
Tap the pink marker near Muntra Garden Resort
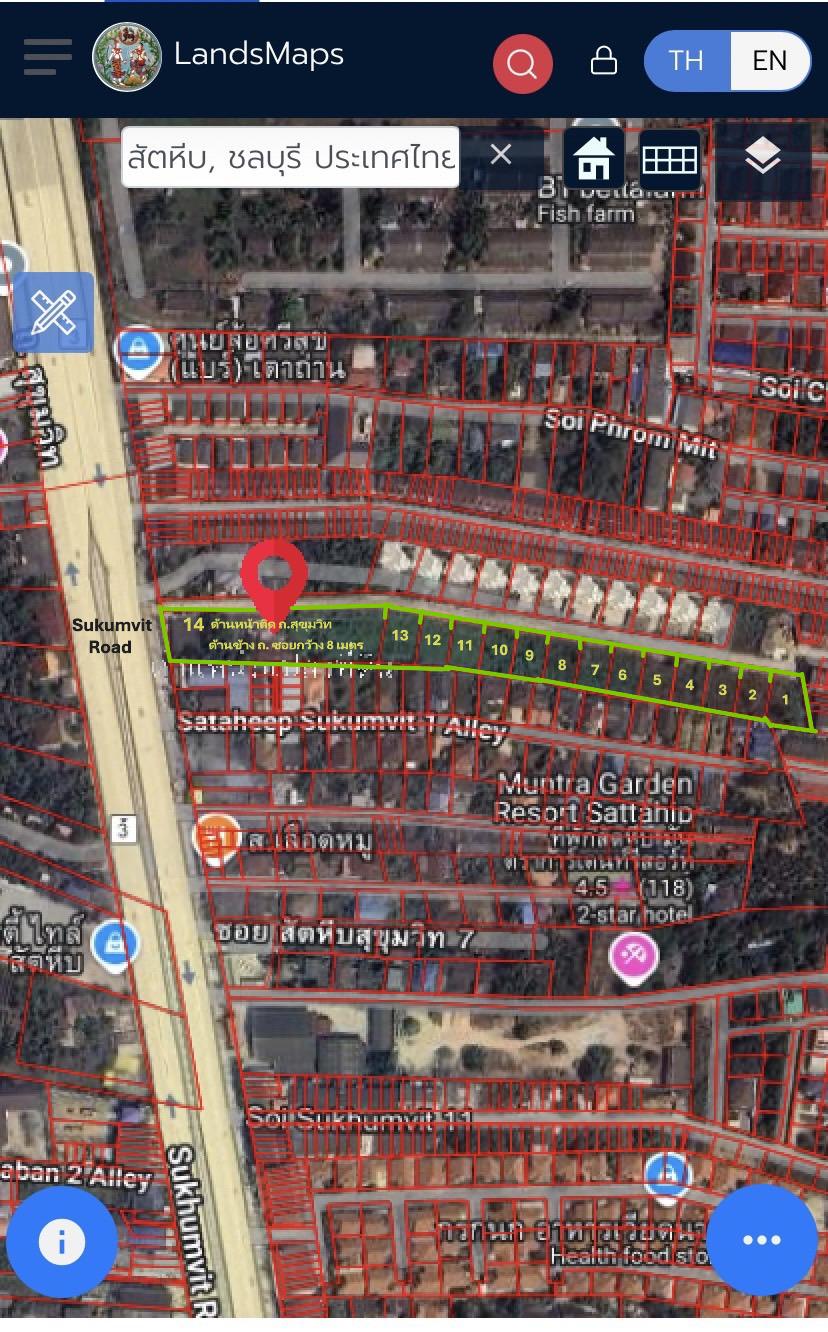633,957
